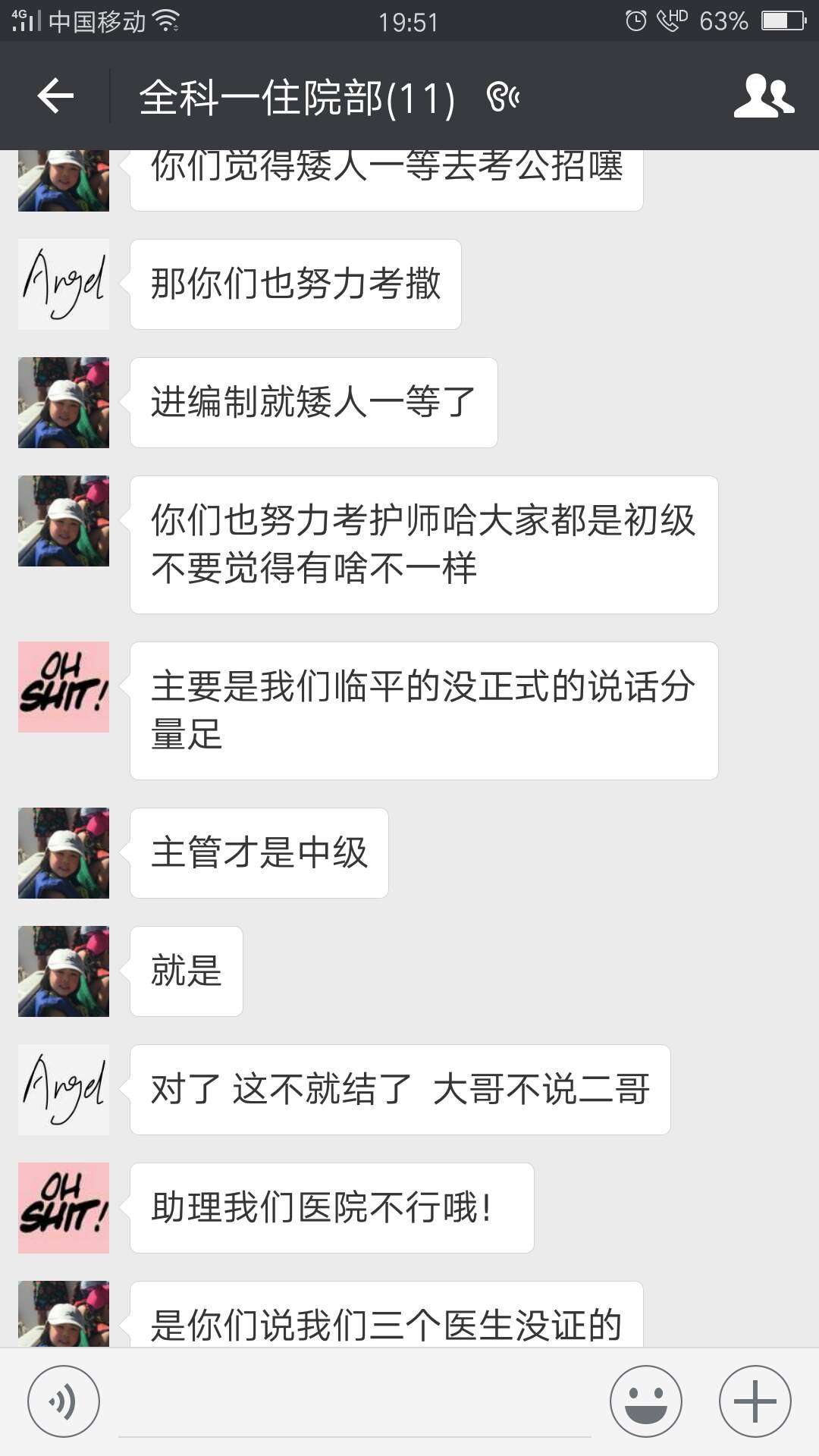Open group members info icon

pos(763,96)
